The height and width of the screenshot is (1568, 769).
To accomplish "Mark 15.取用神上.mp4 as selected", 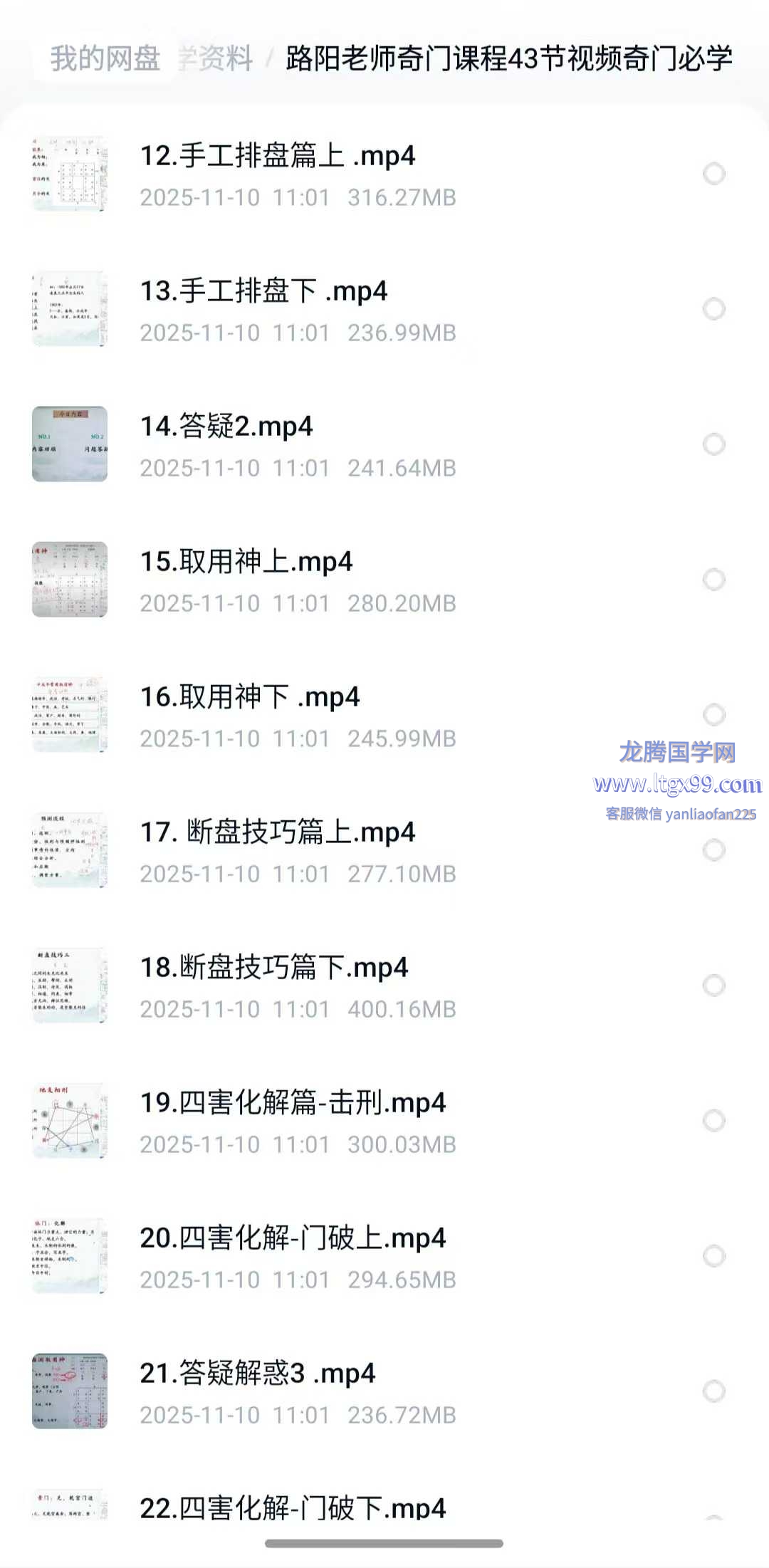I will click(713, 580).
